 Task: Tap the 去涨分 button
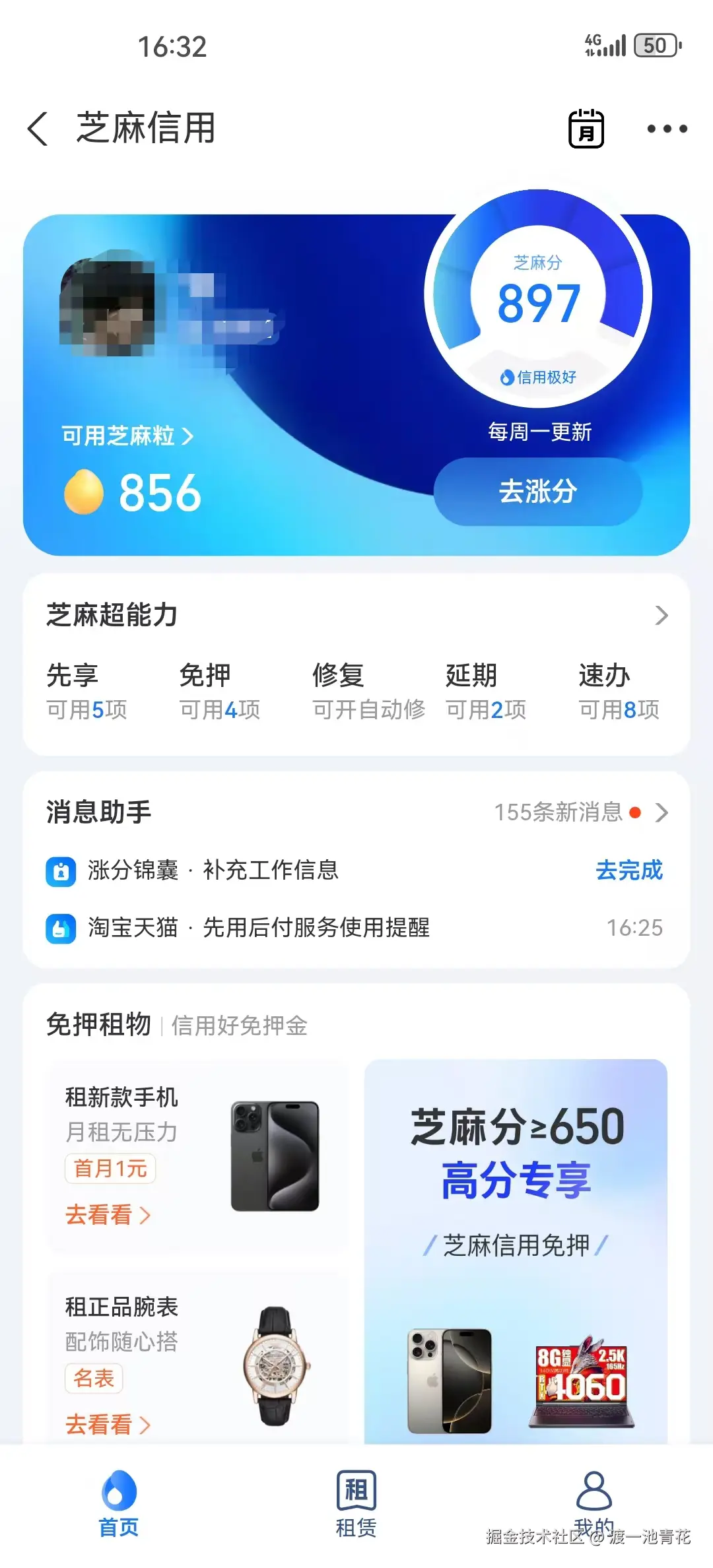pyautogui.click(x=538, y=492)
